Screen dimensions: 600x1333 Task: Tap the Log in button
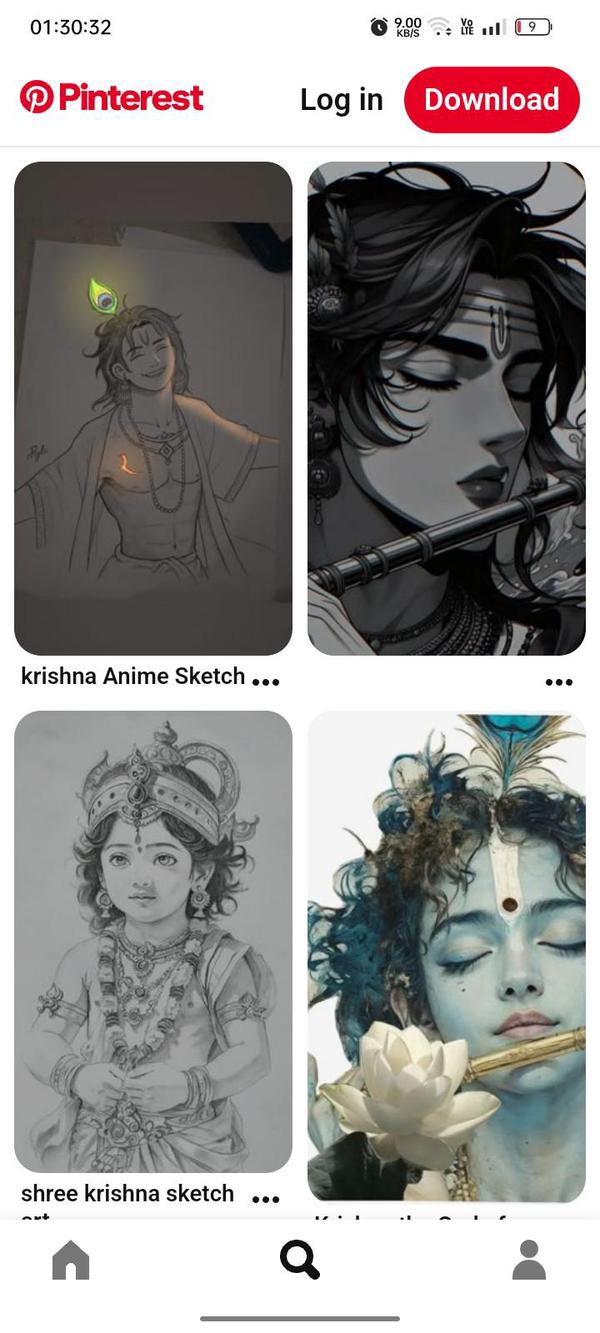pos(341,99)
